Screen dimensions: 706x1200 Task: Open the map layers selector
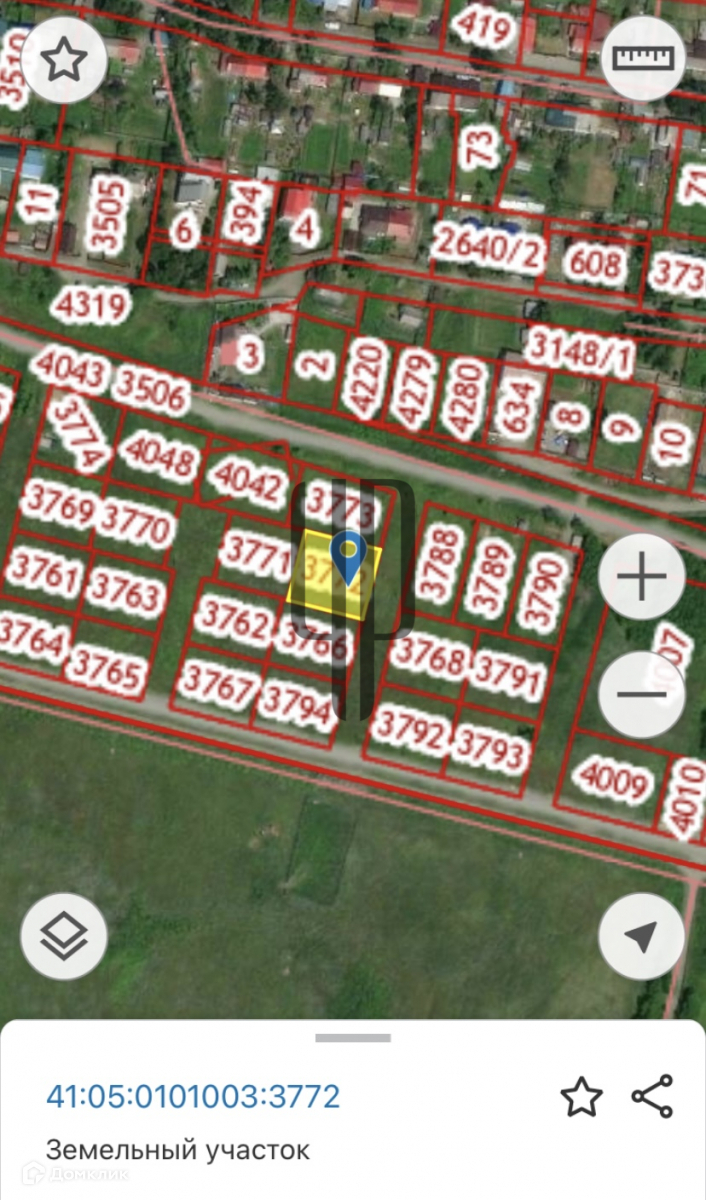64,937
